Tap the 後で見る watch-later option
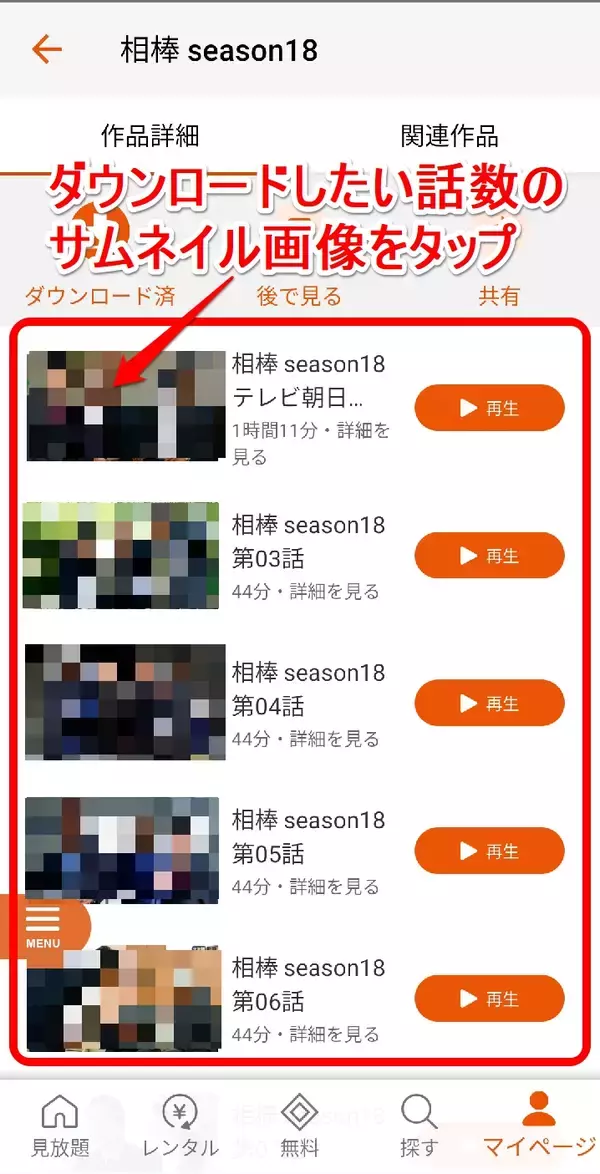Viewport: 600px width, 1174px height. tap(299, 295)
